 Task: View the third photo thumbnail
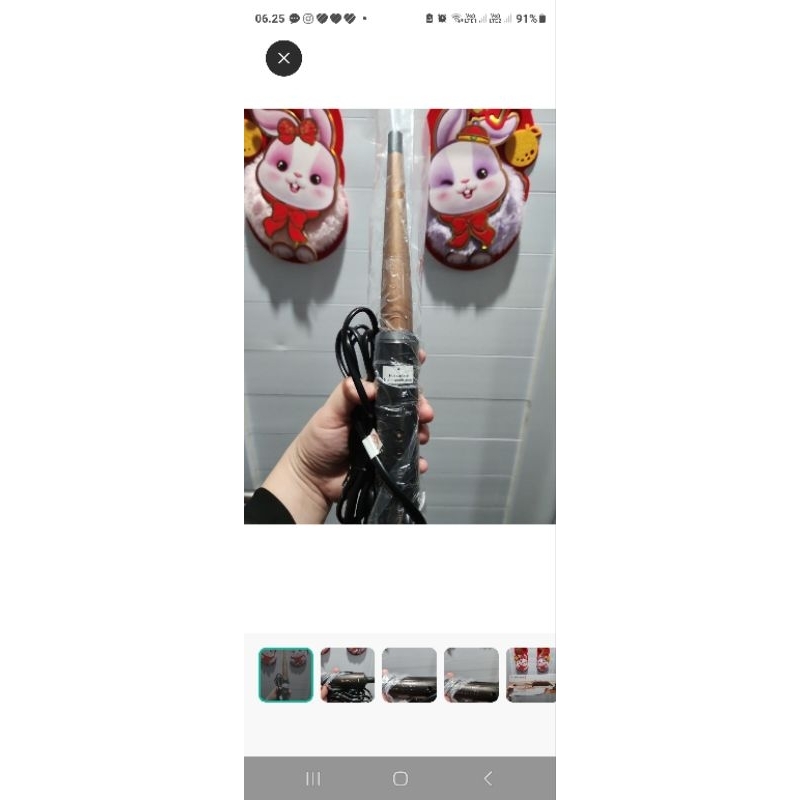(409, 675)
